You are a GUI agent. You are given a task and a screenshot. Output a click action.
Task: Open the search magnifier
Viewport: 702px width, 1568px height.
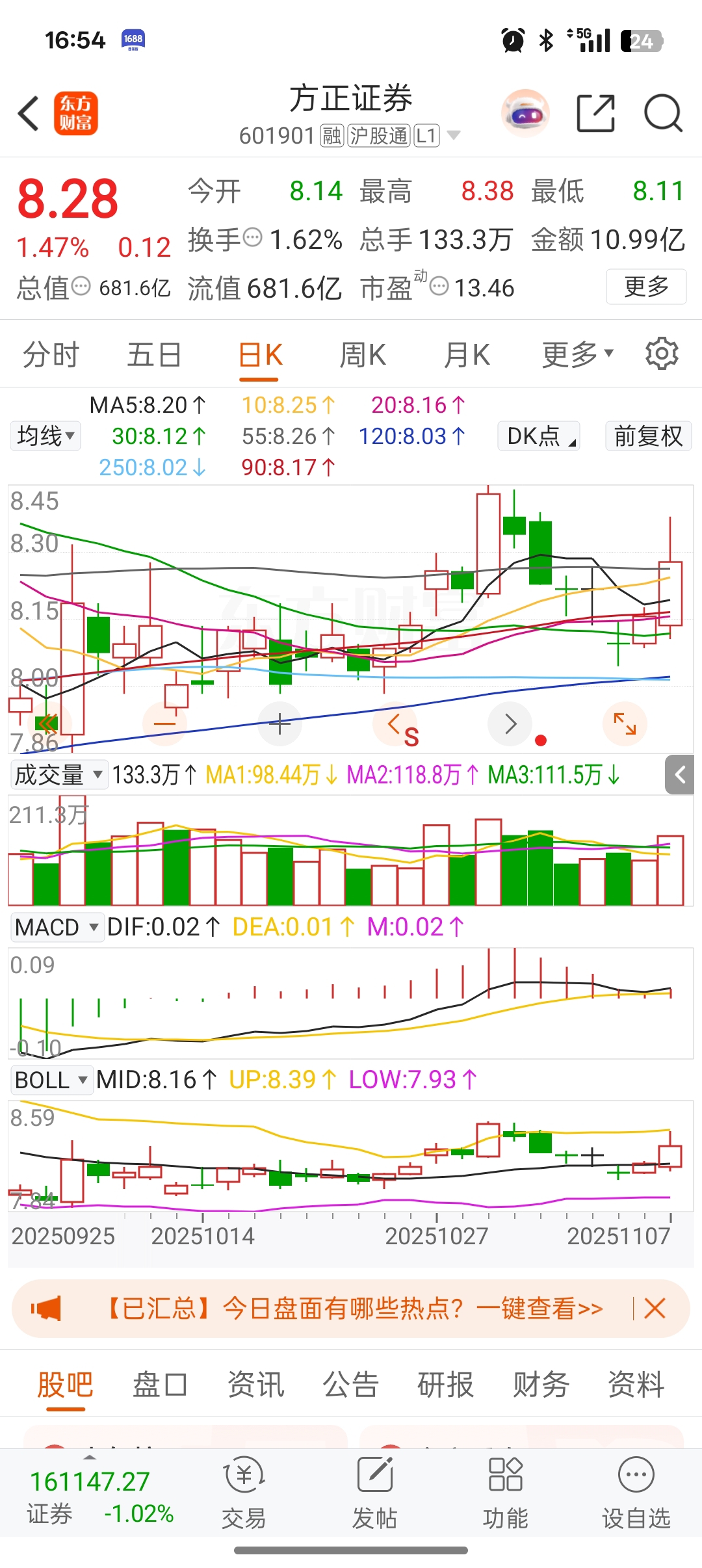point(662,114)
